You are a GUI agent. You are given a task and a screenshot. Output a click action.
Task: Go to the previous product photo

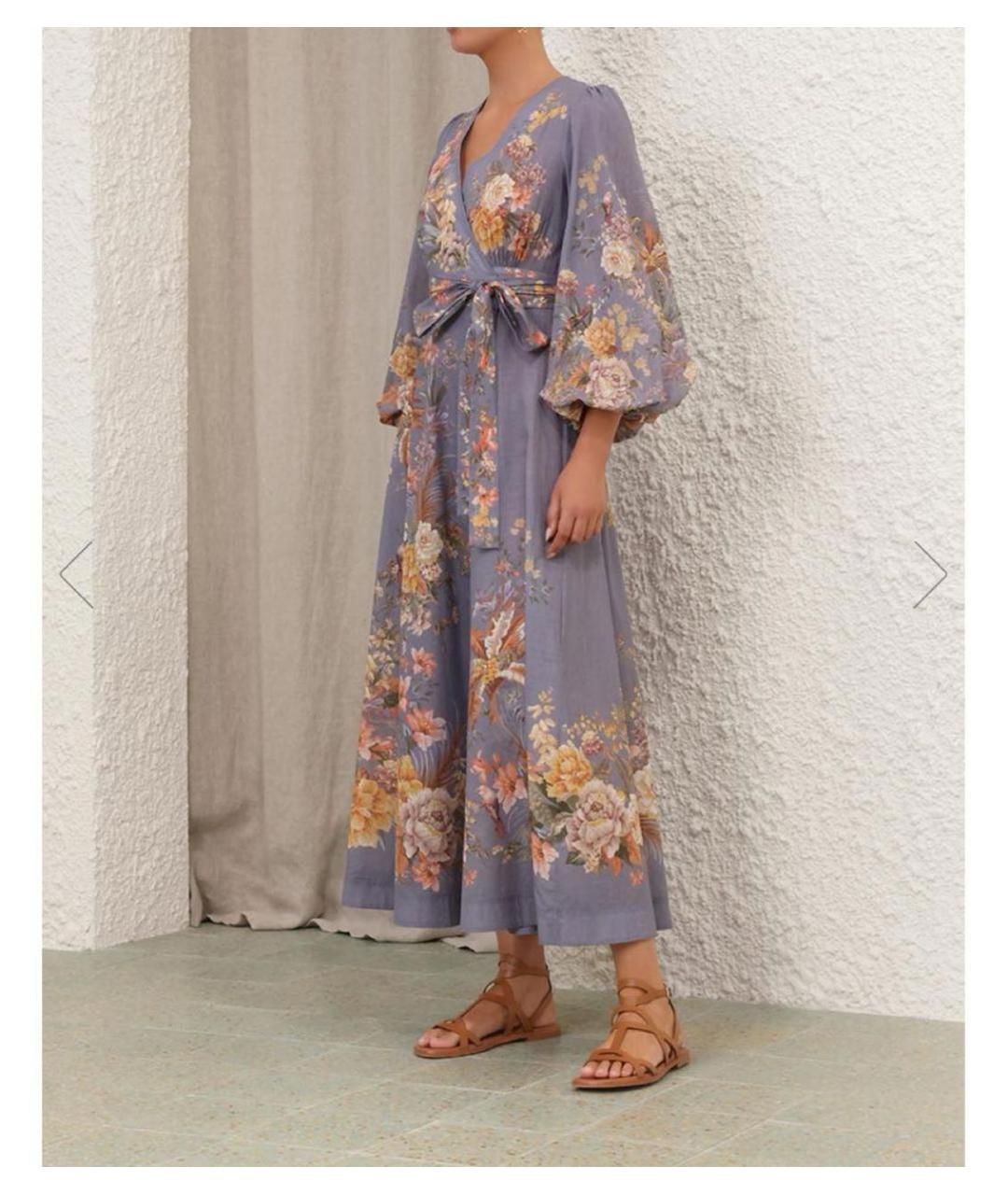tap(77, 574)
